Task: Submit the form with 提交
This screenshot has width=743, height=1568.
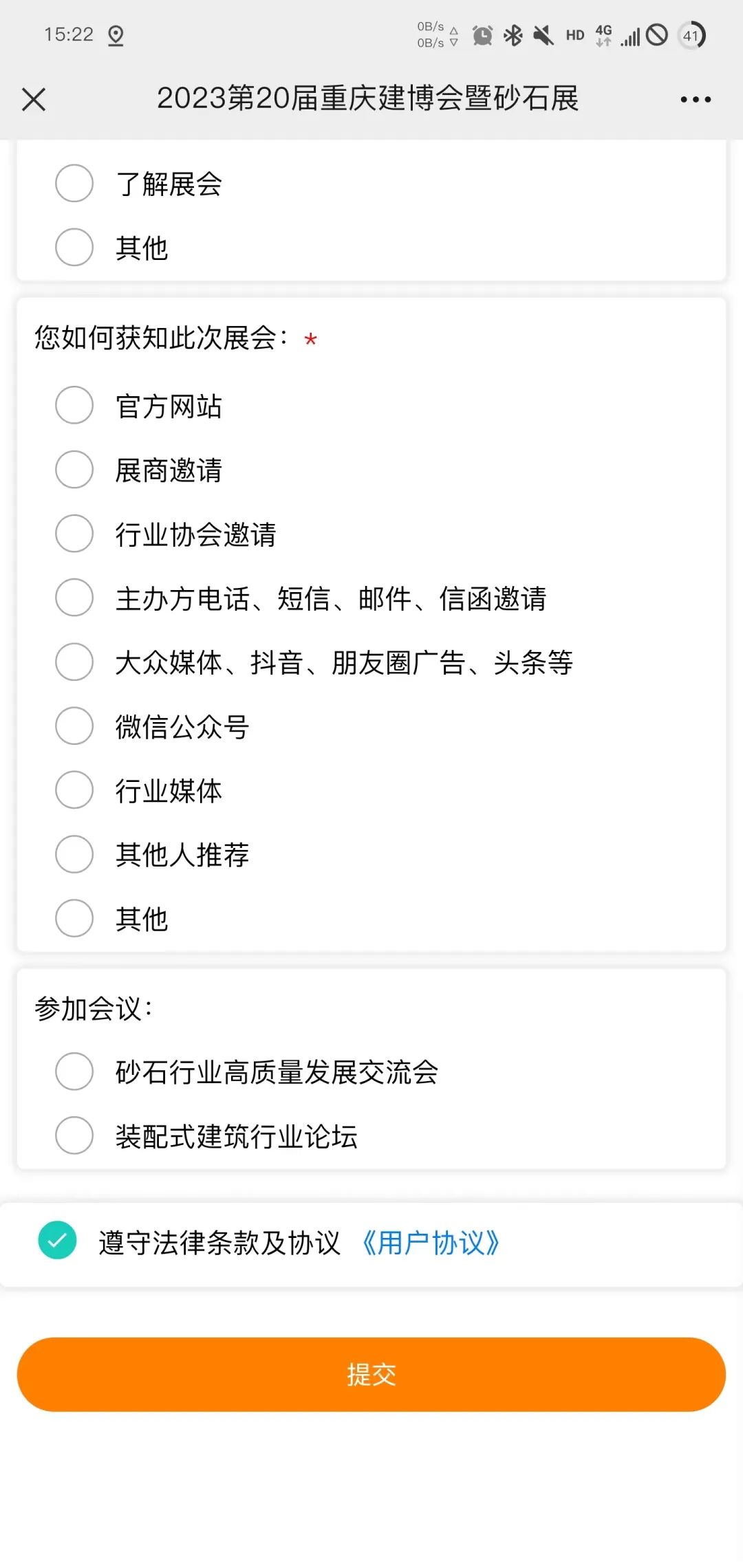Action: [x=371, y=1374]
